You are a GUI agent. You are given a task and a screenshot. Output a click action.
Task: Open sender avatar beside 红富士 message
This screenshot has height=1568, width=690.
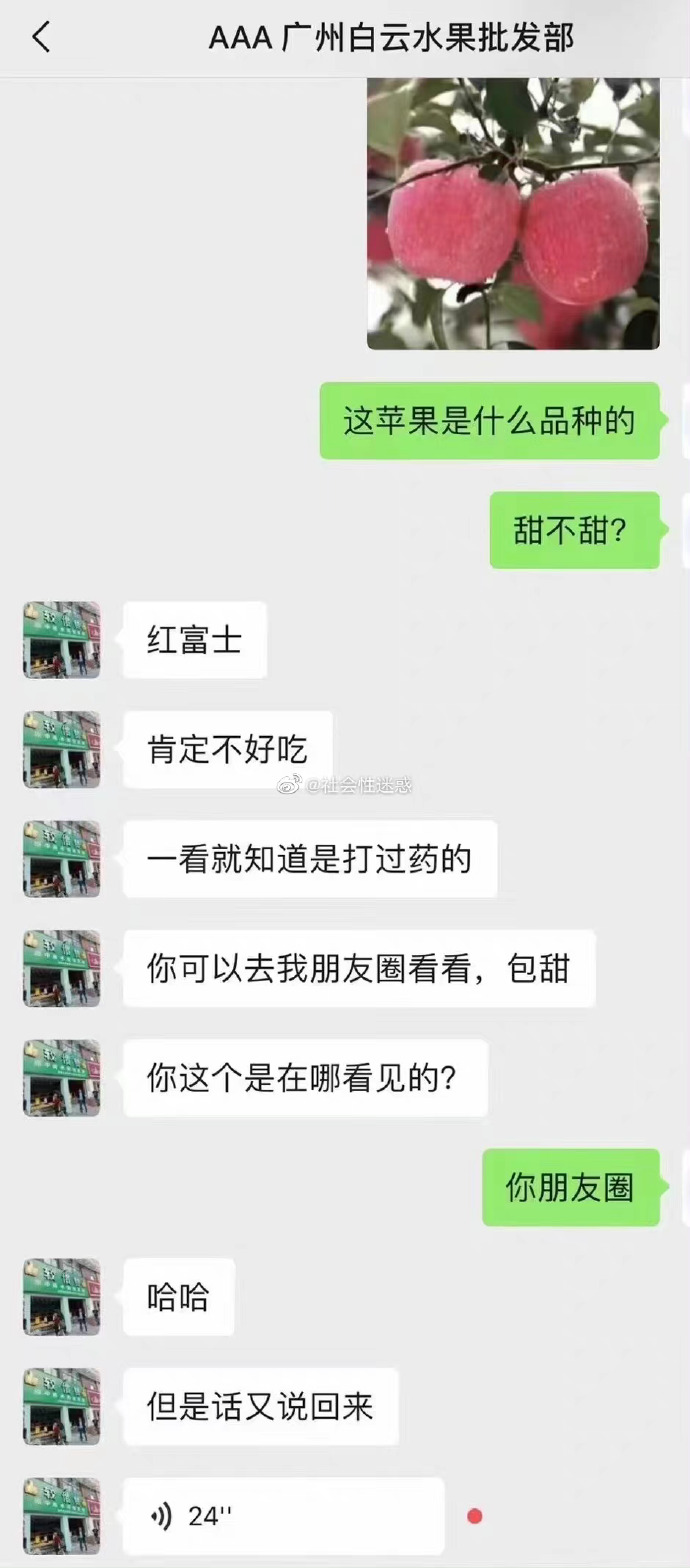[62, 640]
